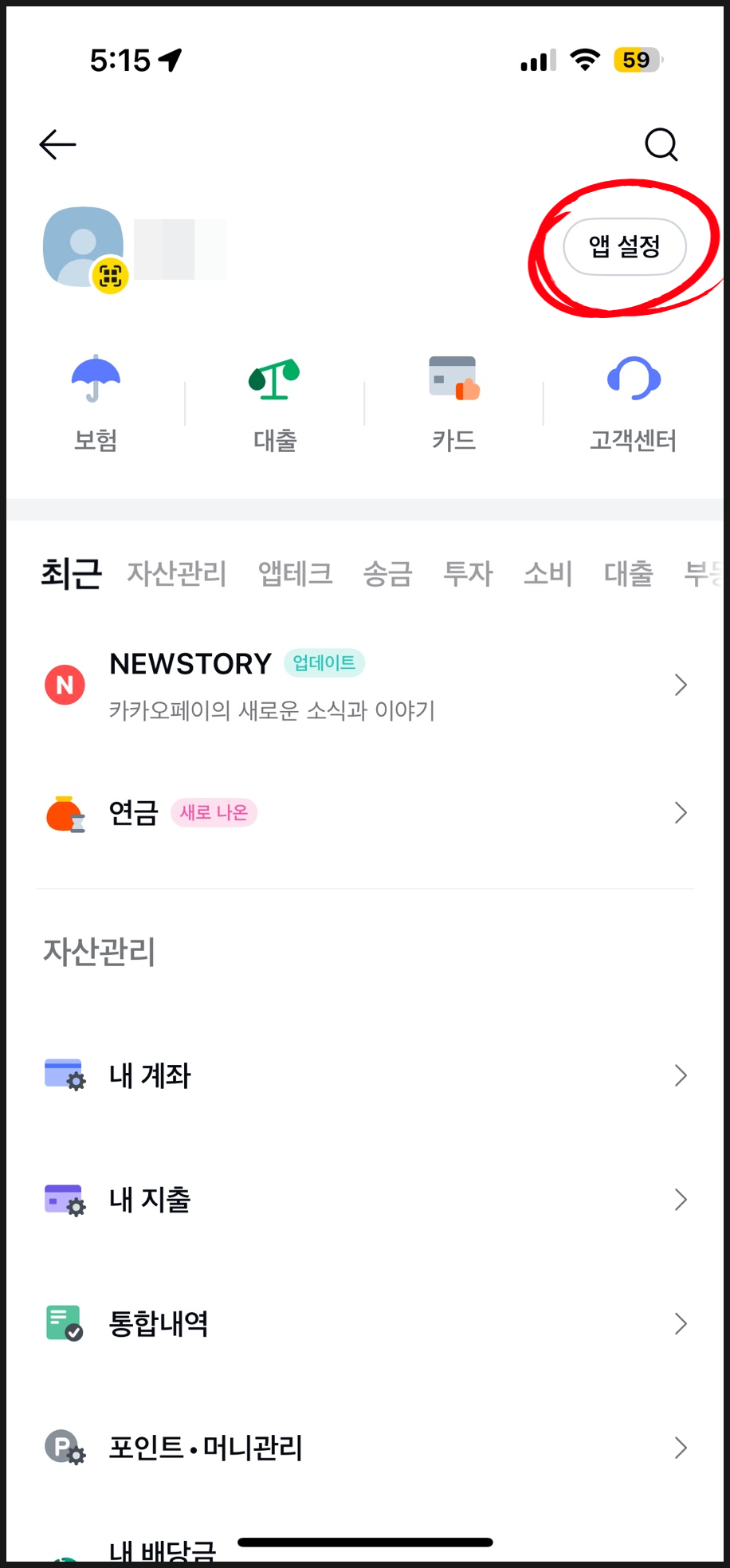The width and height of the screenshot is (730, 1568).
Task: Expand NEWSTORY with its right chevron
Action: (681, 684)
